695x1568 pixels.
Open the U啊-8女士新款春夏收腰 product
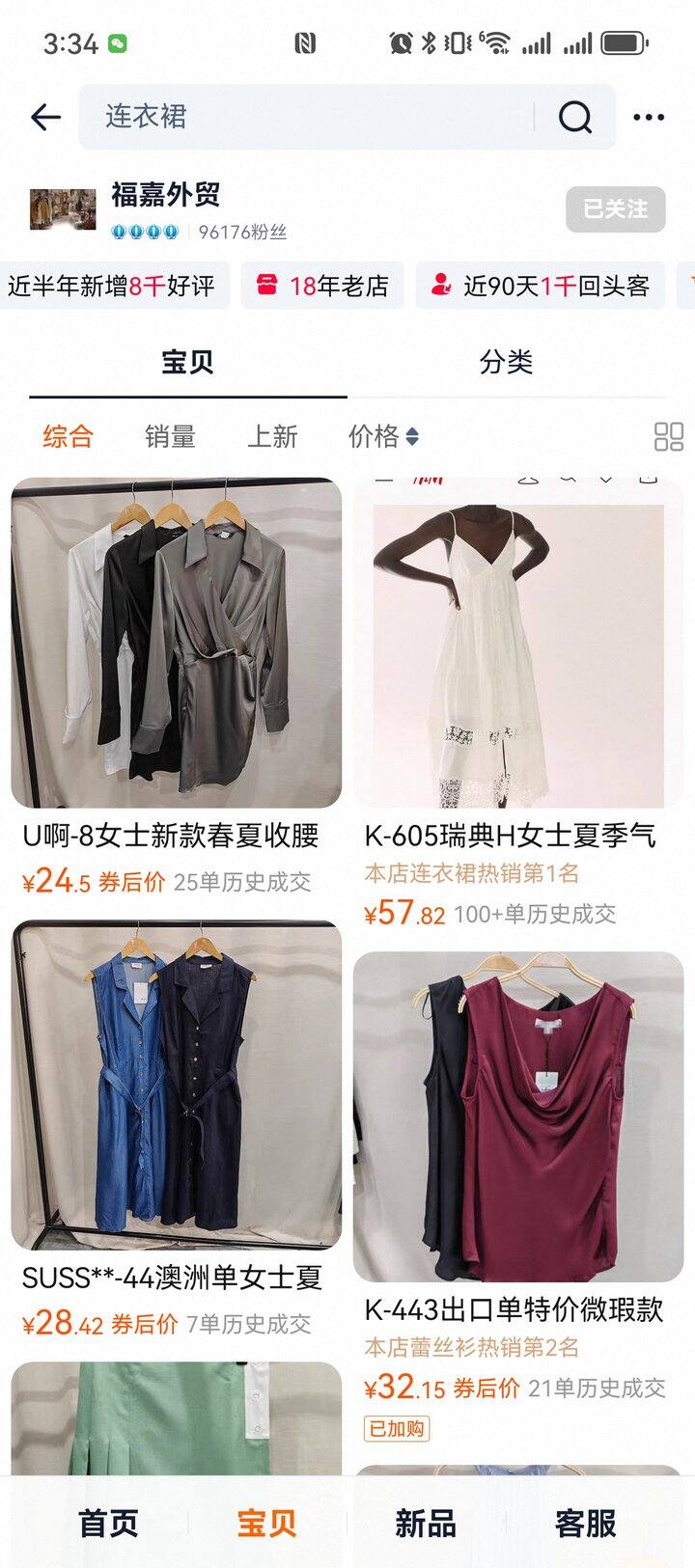pos(176,686)
